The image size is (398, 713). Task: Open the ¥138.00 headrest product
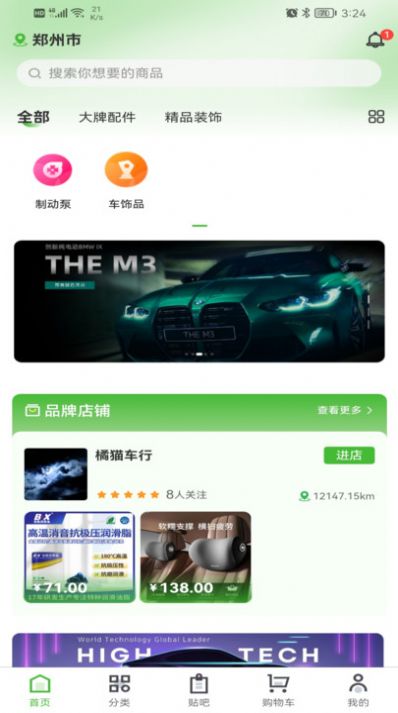click(196, 557)
